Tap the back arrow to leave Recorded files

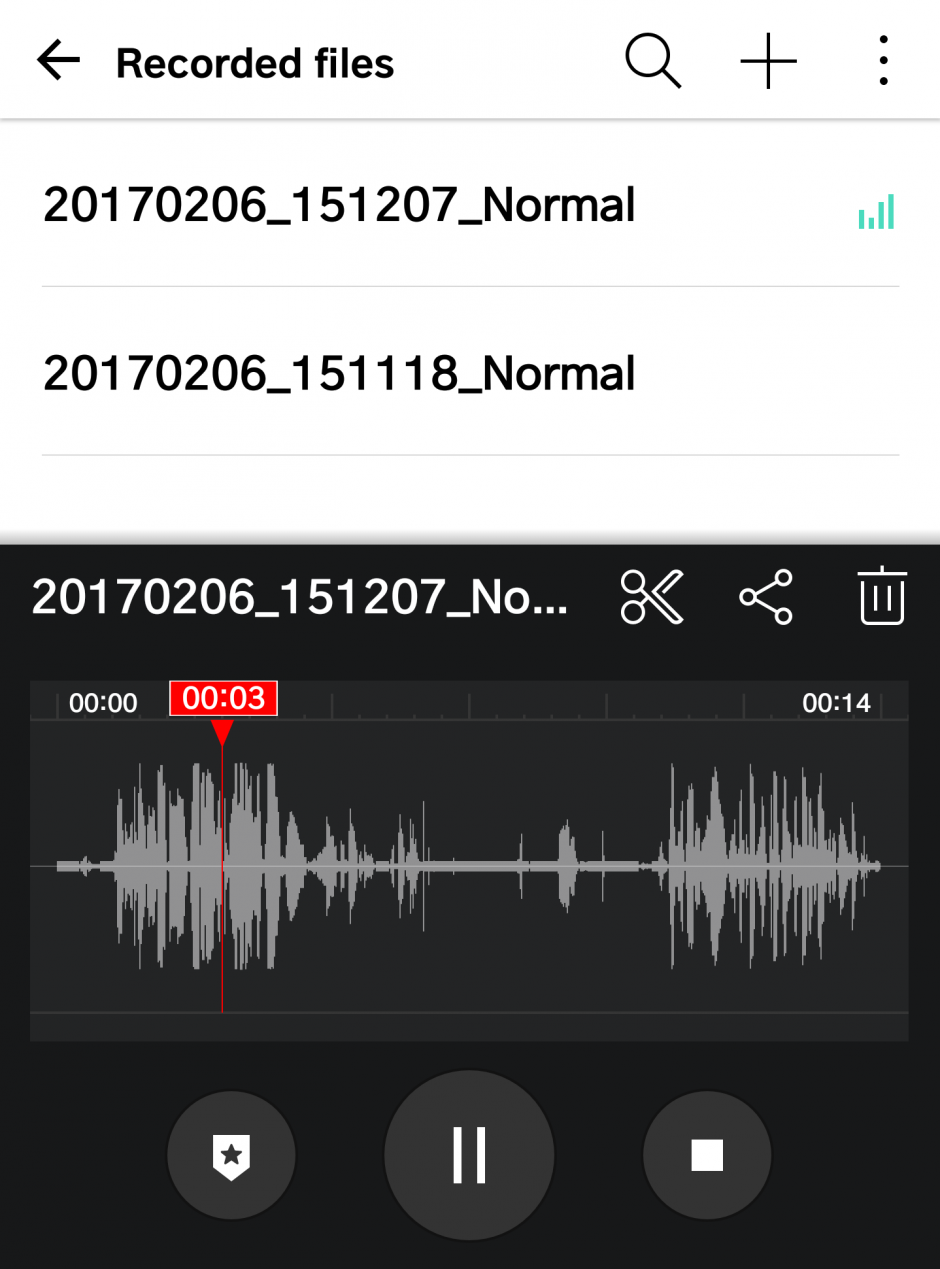[57, 60]
